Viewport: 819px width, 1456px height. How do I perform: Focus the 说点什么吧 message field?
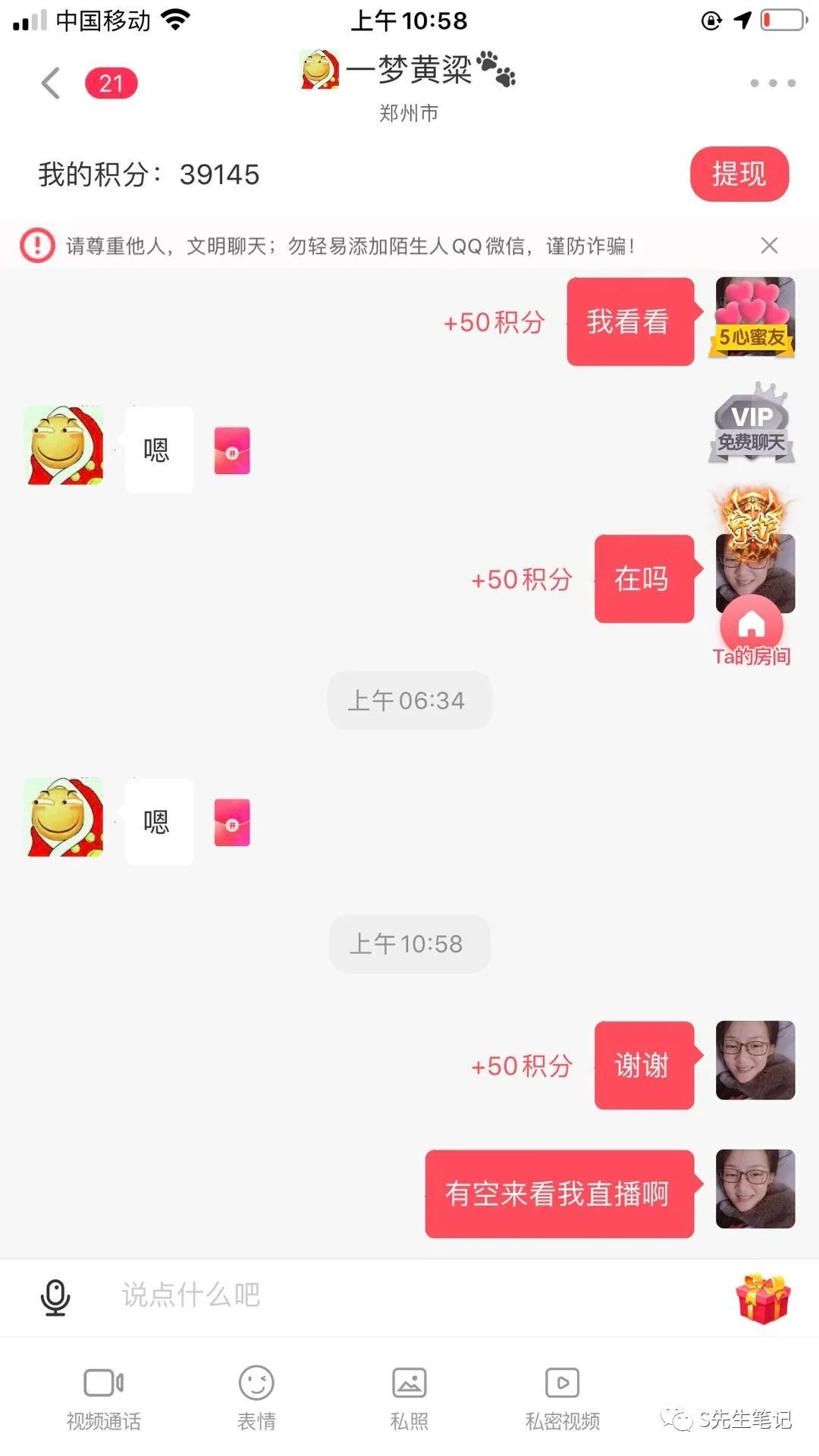(409, 1295)
